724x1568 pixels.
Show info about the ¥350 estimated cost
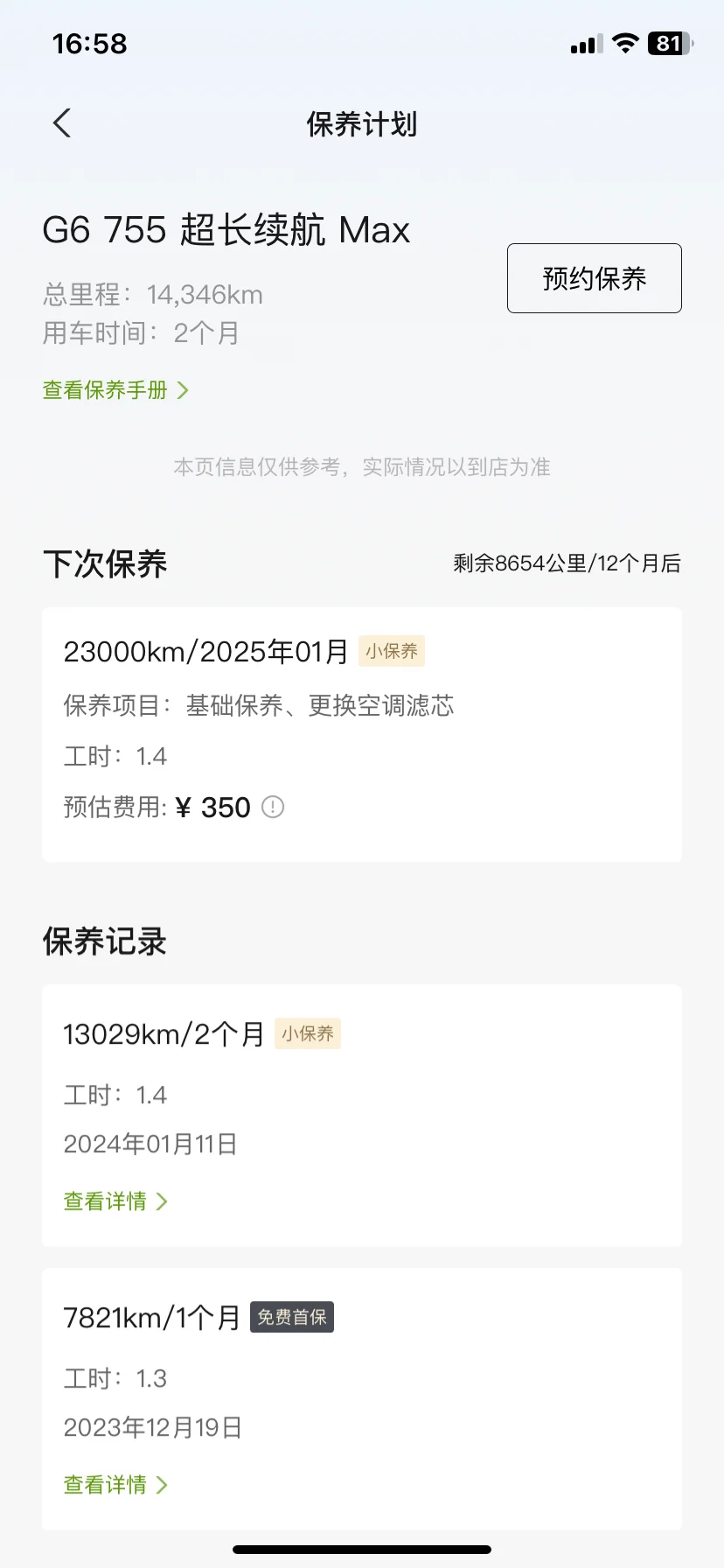pos(273,807)
